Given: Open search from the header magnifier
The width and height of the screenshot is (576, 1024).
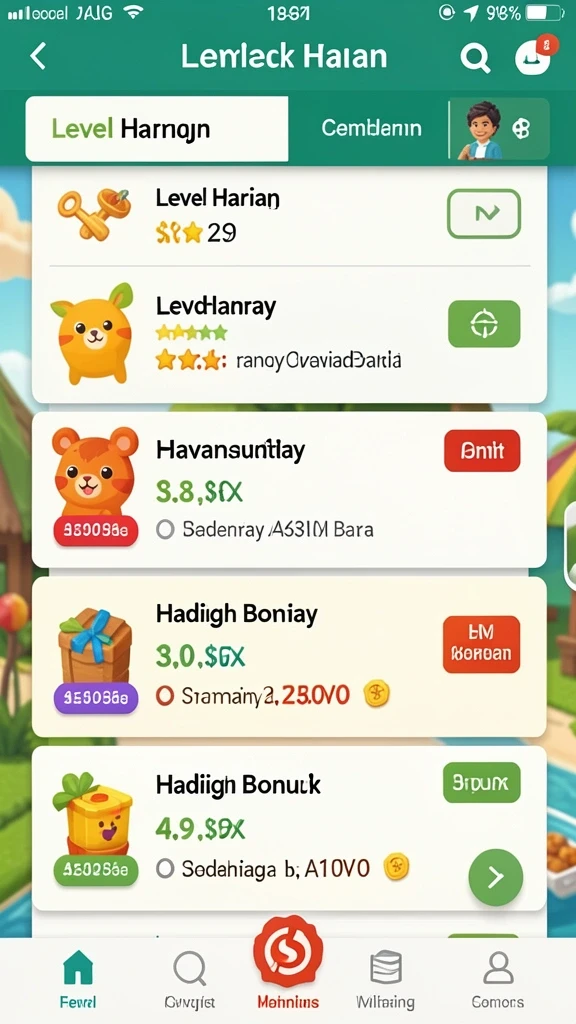Looking at the screenshot, I should tap(475, 58).
